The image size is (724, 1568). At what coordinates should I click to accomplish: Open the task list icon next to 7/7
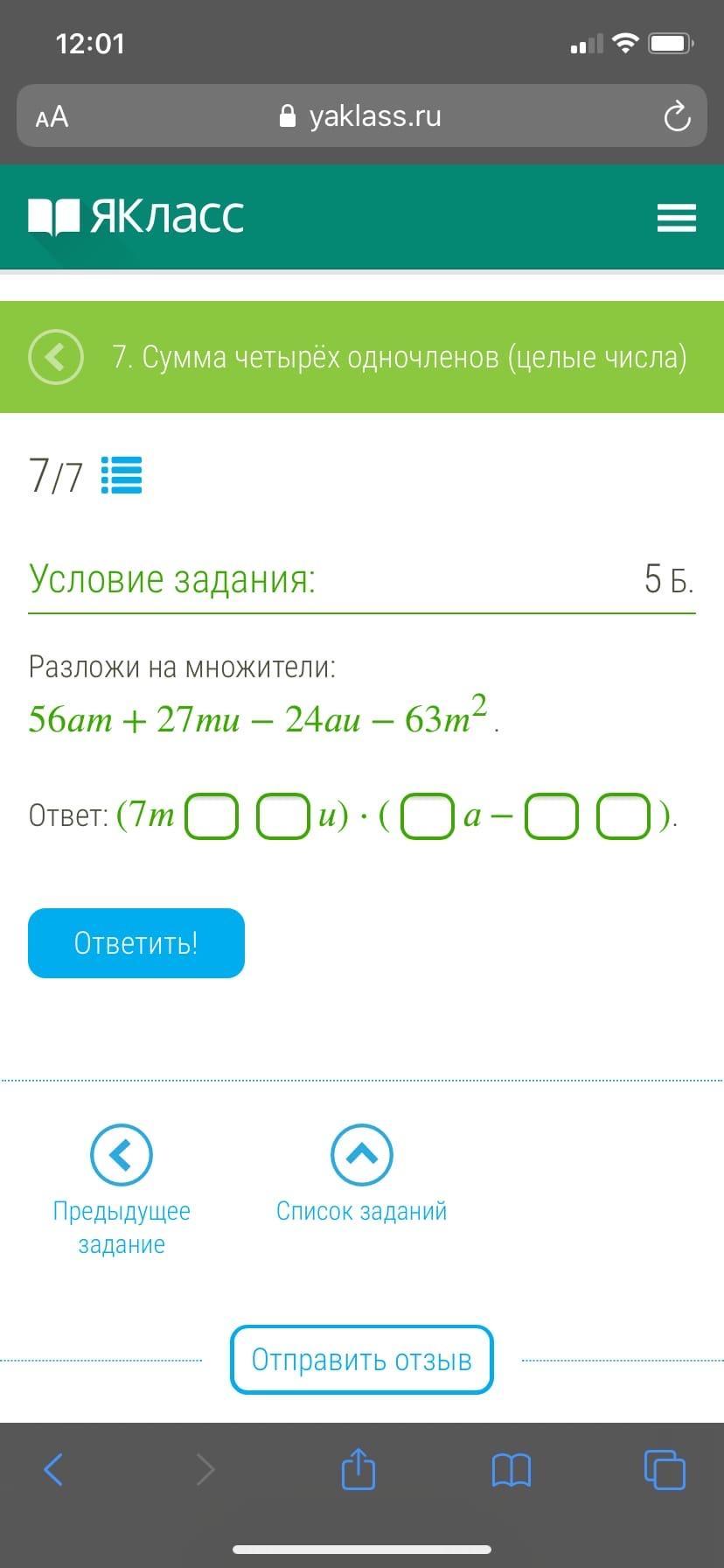click(x=122, y=476)
